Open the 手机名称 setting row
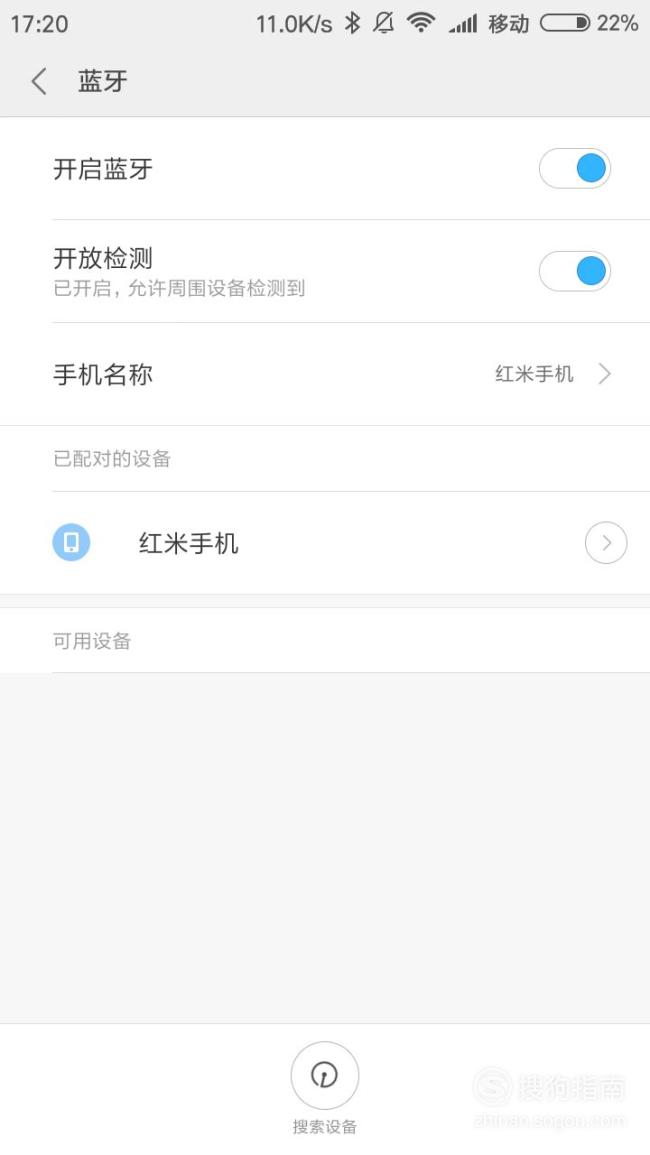Screen dimensions: 650x1155 [x=325, y=374]
